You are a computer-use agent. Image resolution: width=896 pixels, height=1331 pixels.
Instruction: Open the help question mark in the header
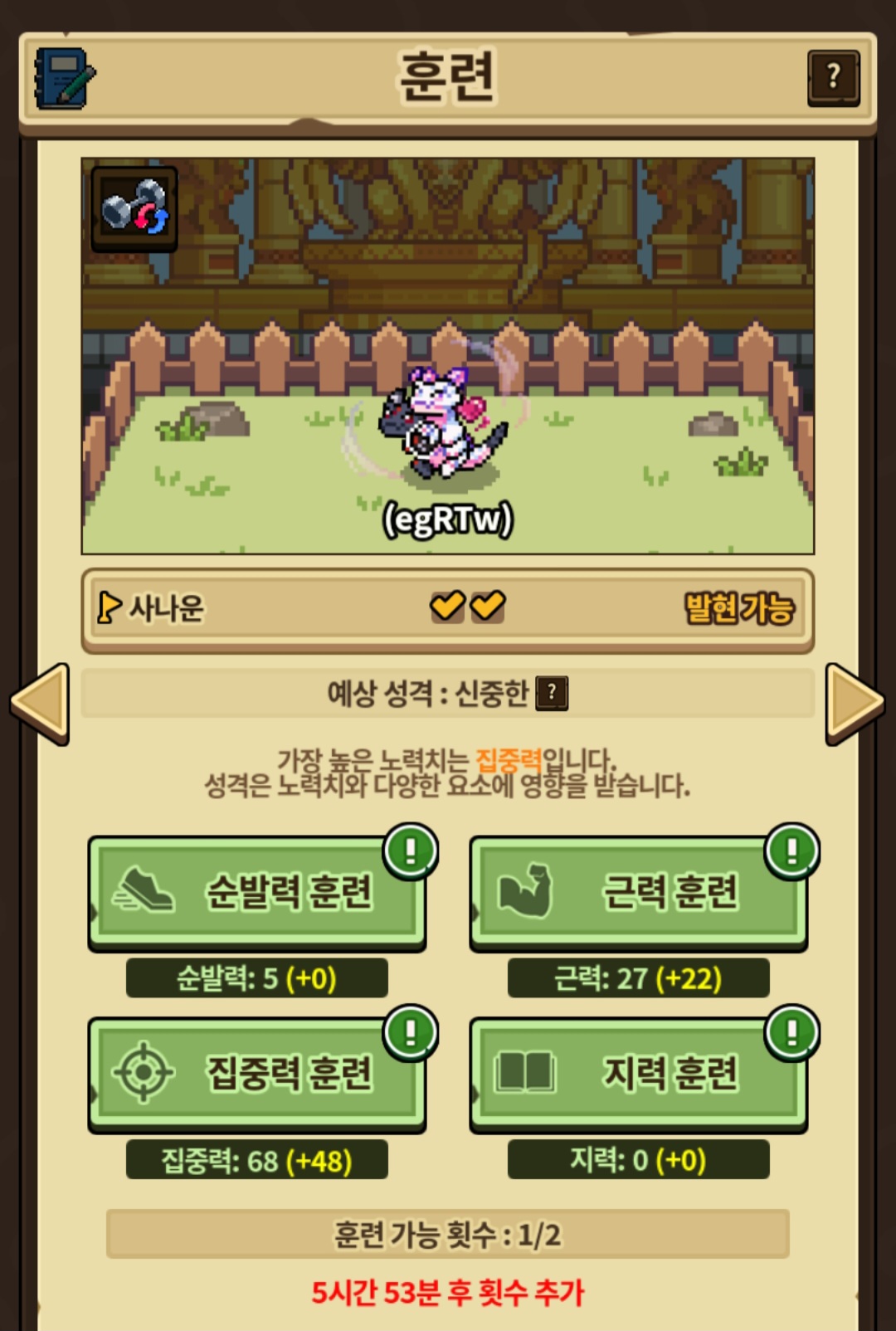(833, 77)
